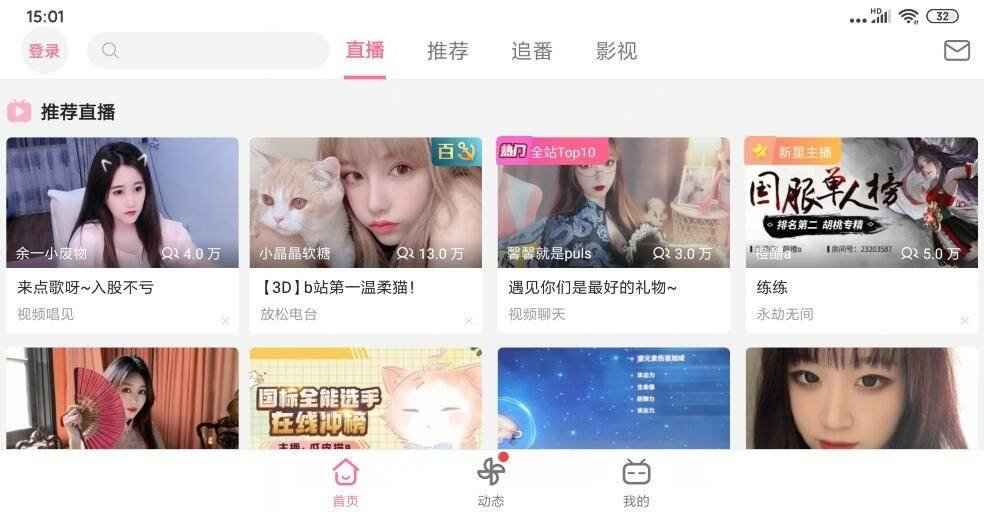The image size is (984, 512).
Task: Switch to the 影视 tab
Action: click(x=616, y=51)
